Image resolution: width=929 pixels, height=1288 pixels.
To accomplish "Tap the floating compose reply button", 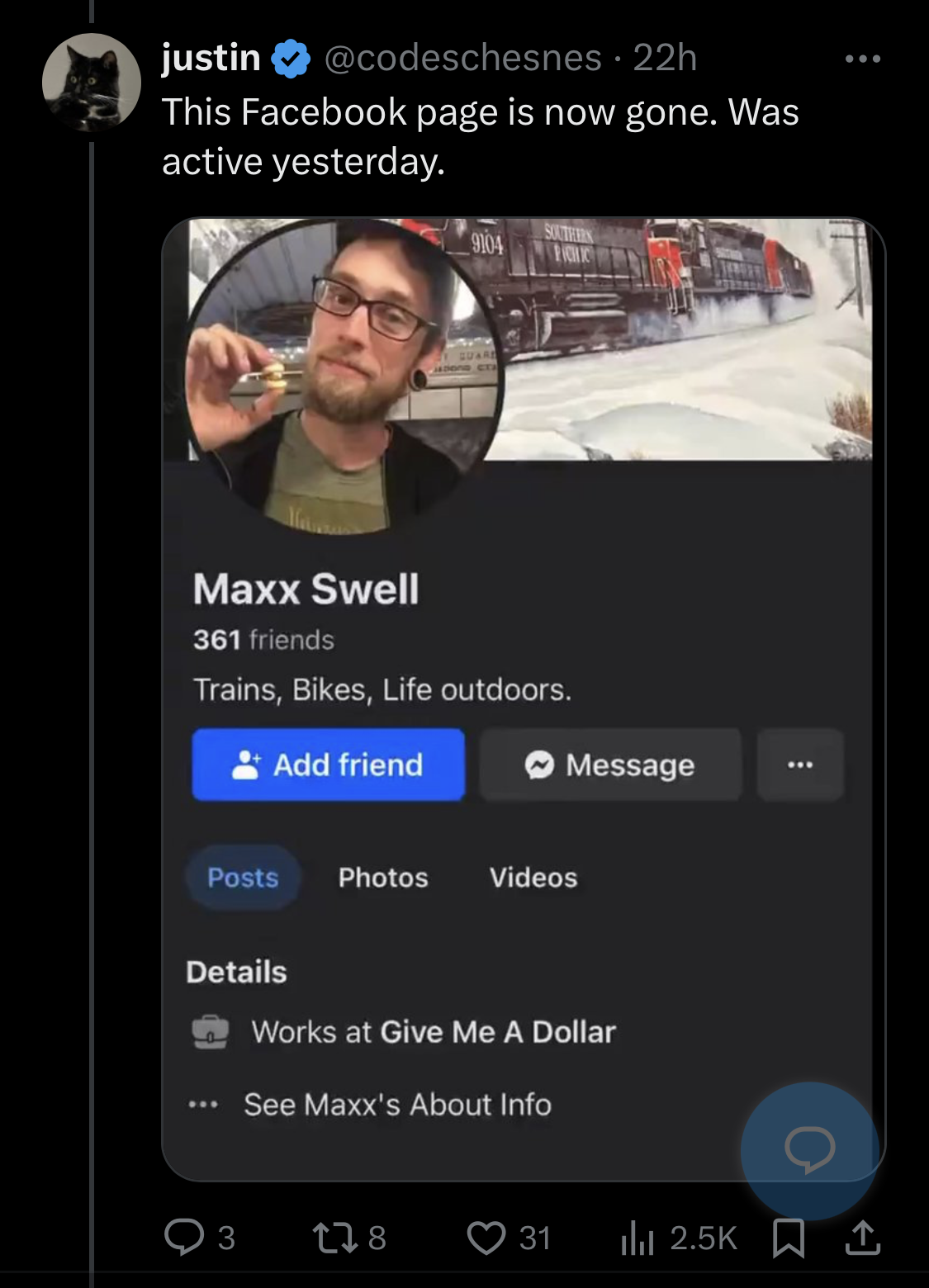I will [809, 1149].
